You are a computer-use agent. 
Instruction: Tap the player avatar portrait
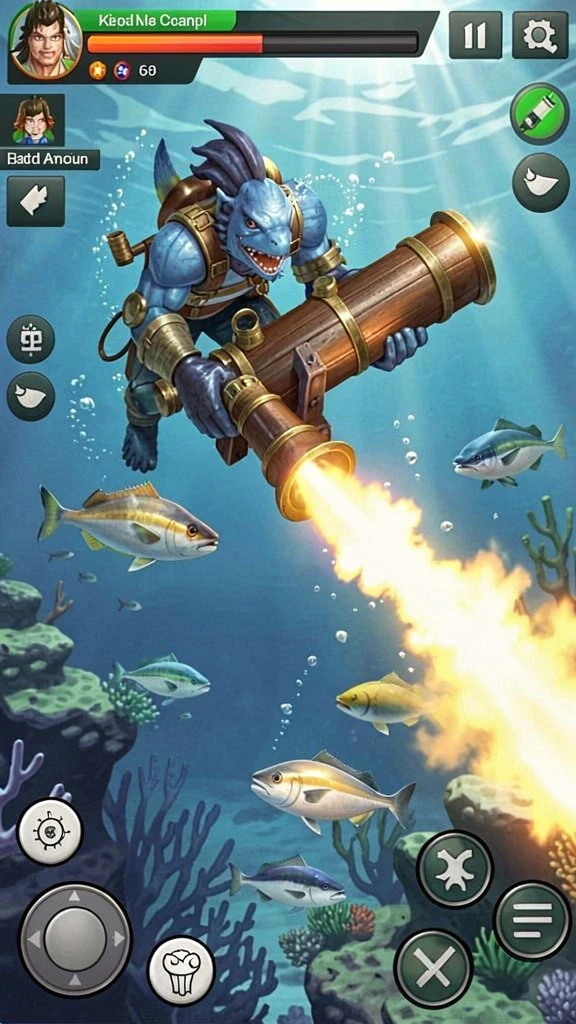46,40
